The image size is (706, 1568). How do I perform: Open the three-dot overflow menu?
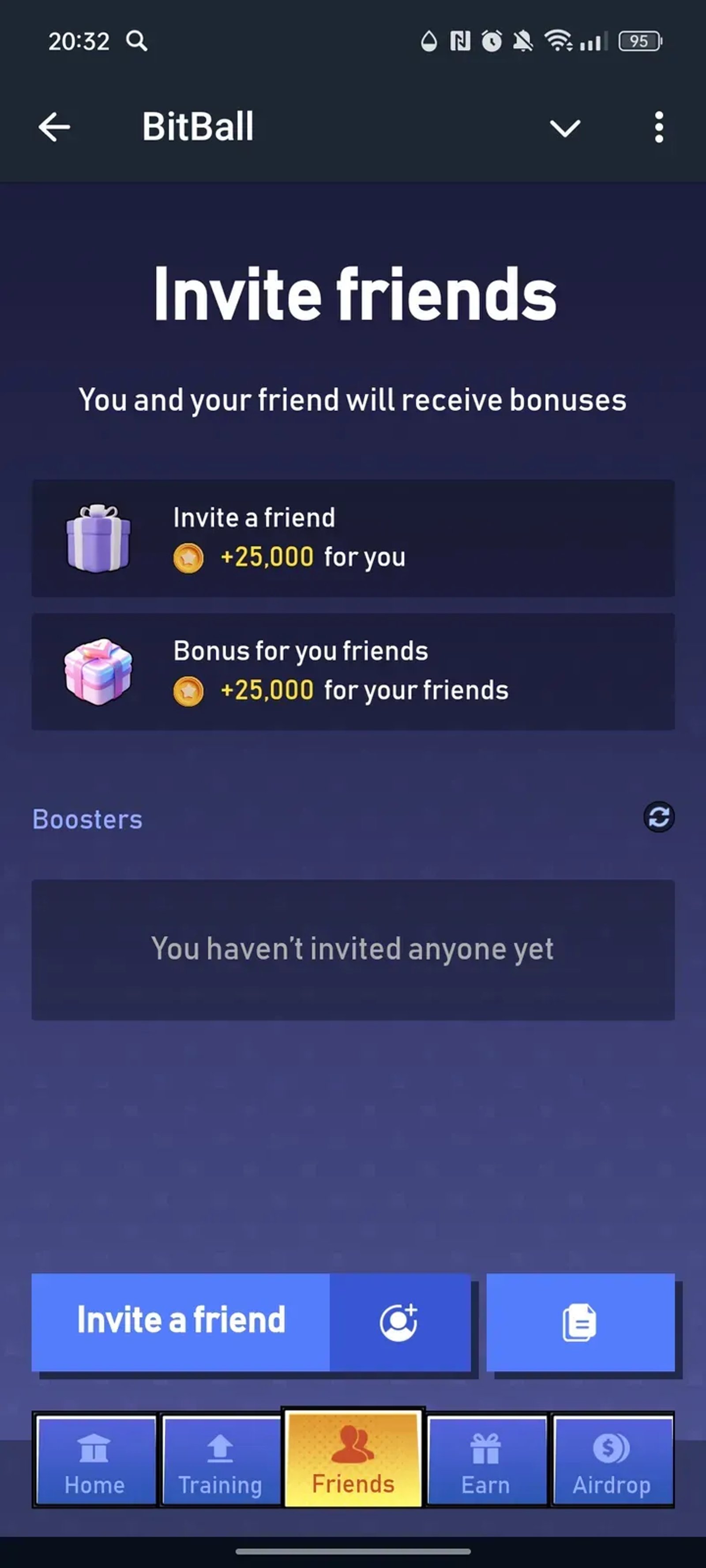coord(658,127)
